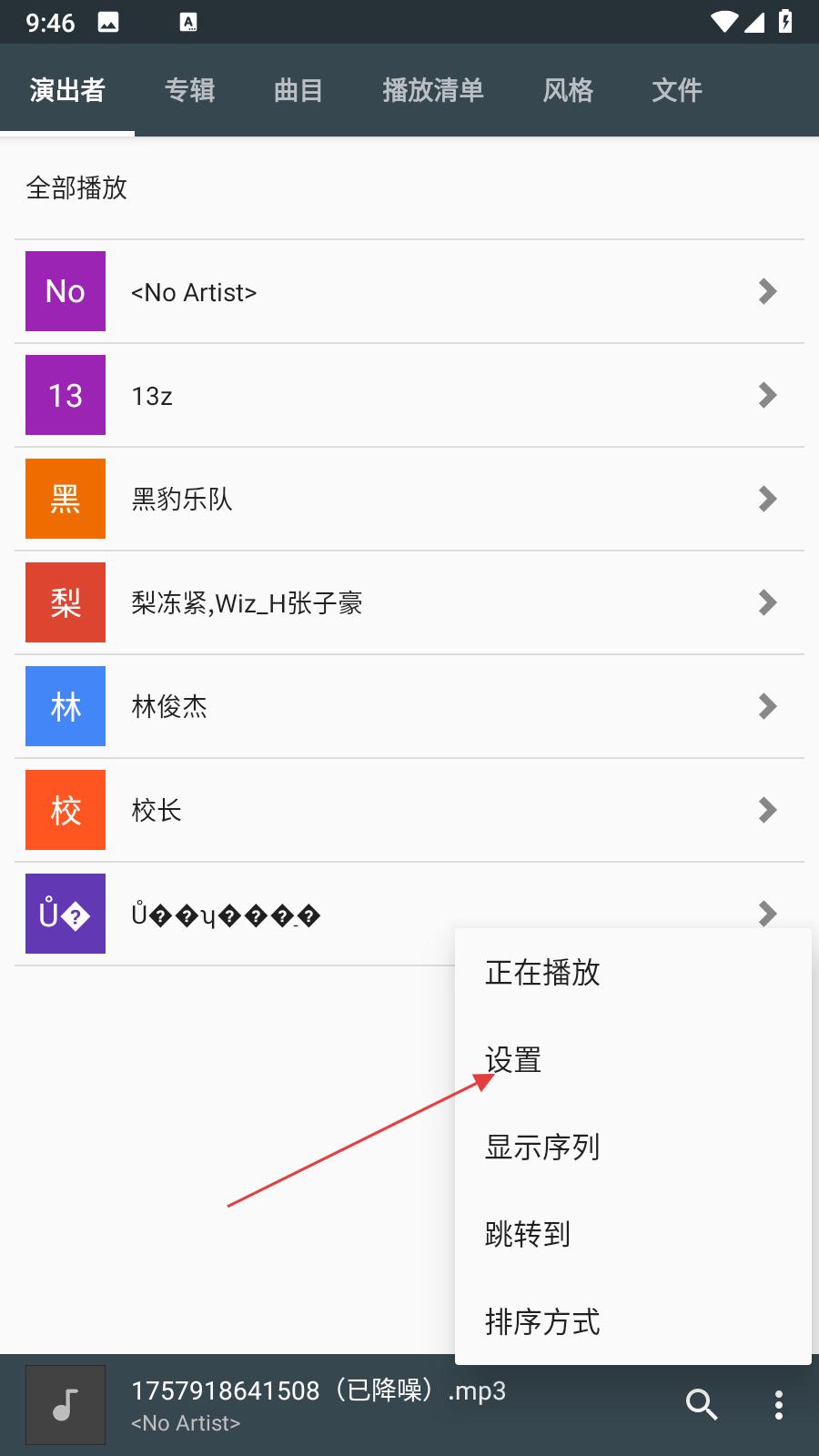Open artist 梨冻紧,Wiz_H张子豪
Viewport: 819px width, 1456px height.
point(409,602)
